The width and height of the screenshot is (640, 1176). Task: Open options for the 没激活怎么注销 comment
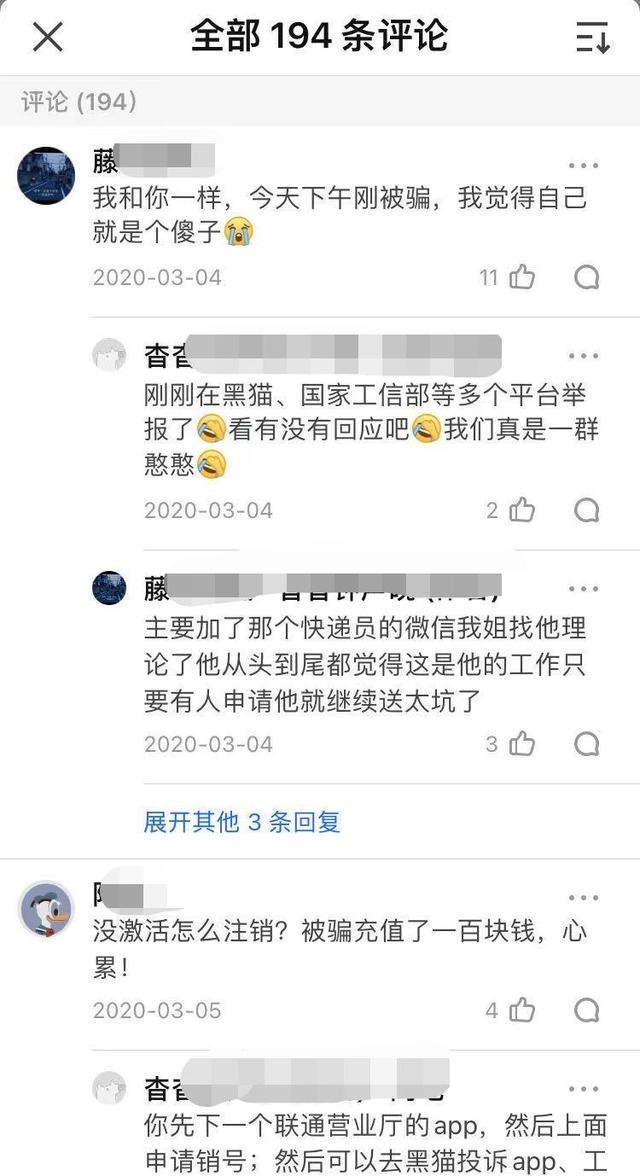pyautogui.click(x=584, y=898)
